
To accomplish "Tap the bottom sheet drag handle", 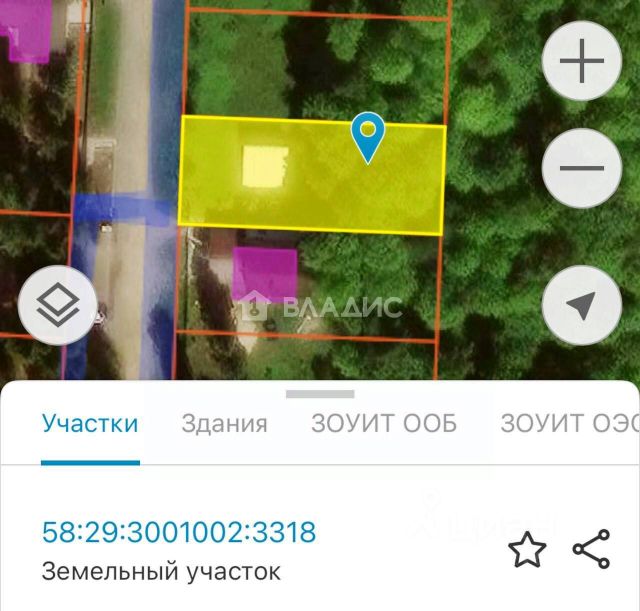I will point(320,394).
